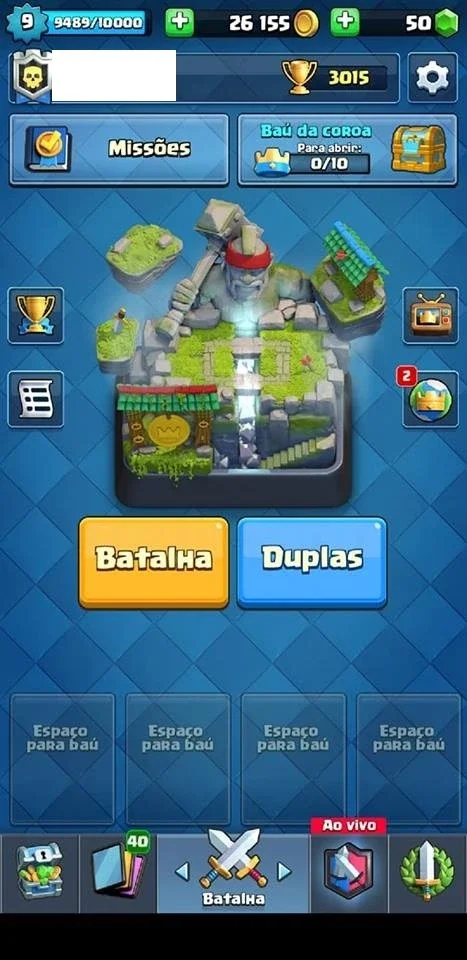467x960 pixels.
Task: Tap left arrow beside Batalha tab
Action: 182,871
